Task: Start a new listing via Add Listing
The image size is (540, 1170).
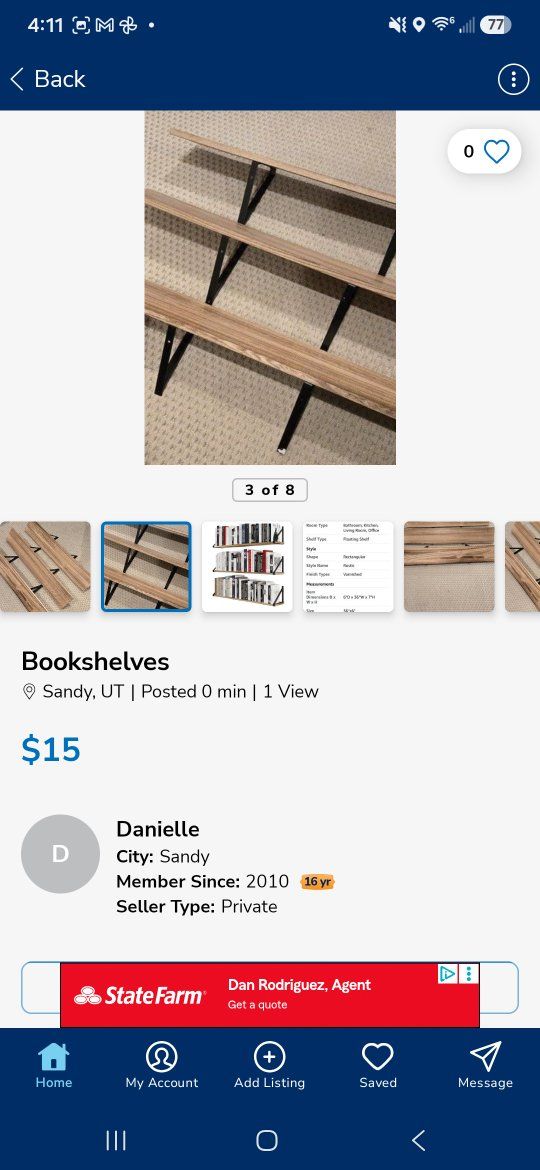Action: (x=269, y=1066)
